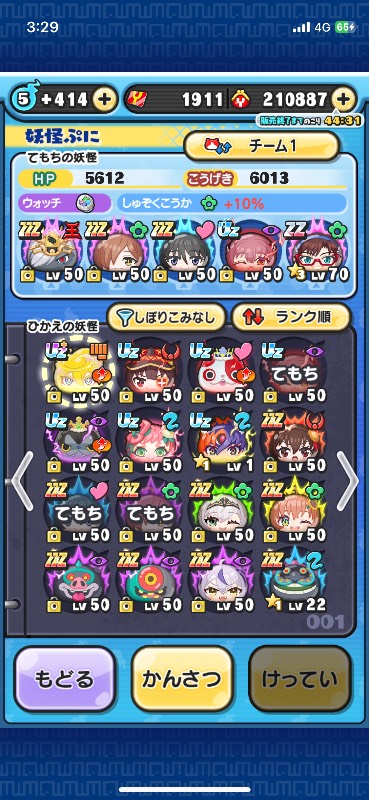Change sort order with ランク順
Image resolution: width=369 pixels, height=800 pixels.
click(290, 317)
